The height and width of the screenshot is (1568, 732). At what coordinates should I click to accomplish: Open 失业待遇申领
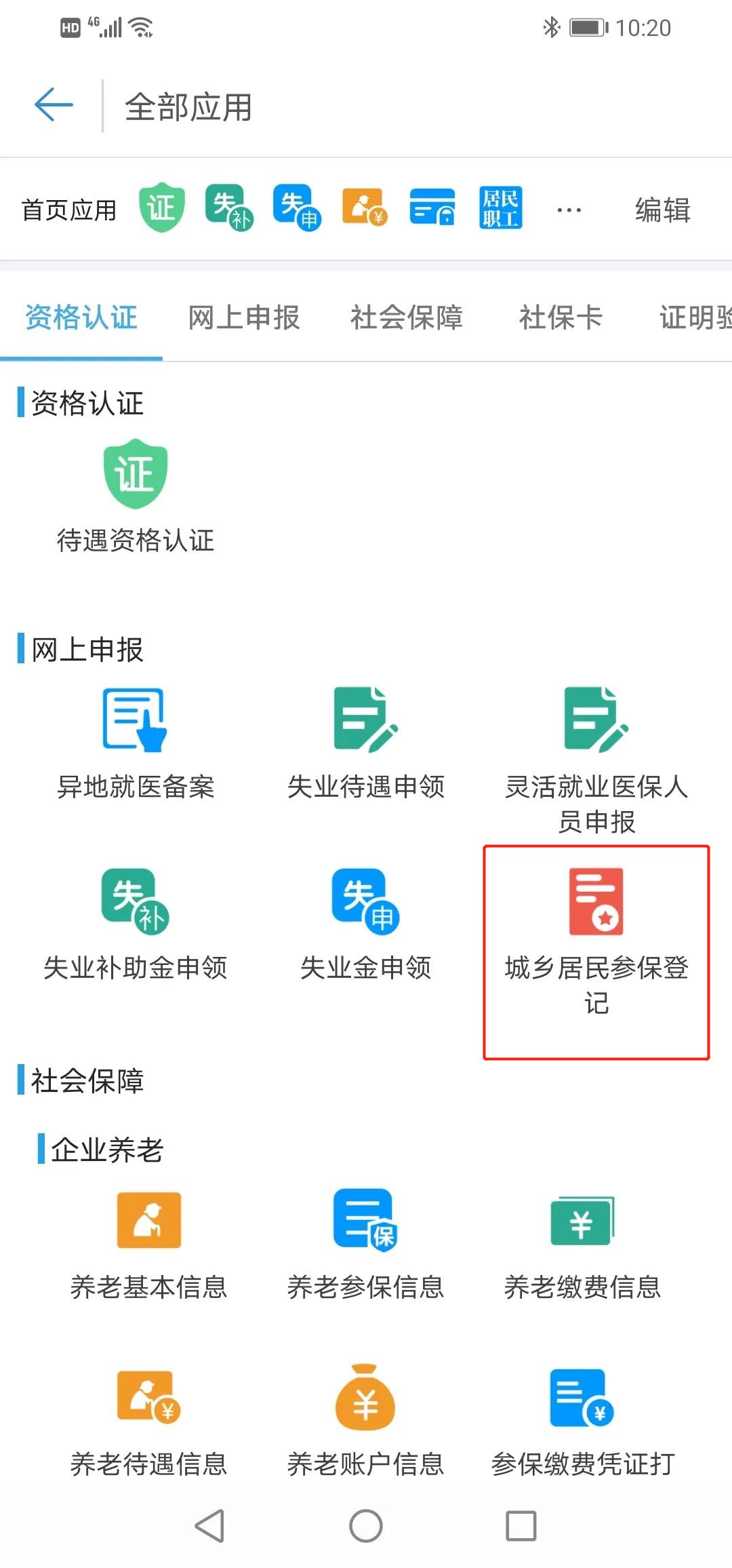[x=366, y=743]
